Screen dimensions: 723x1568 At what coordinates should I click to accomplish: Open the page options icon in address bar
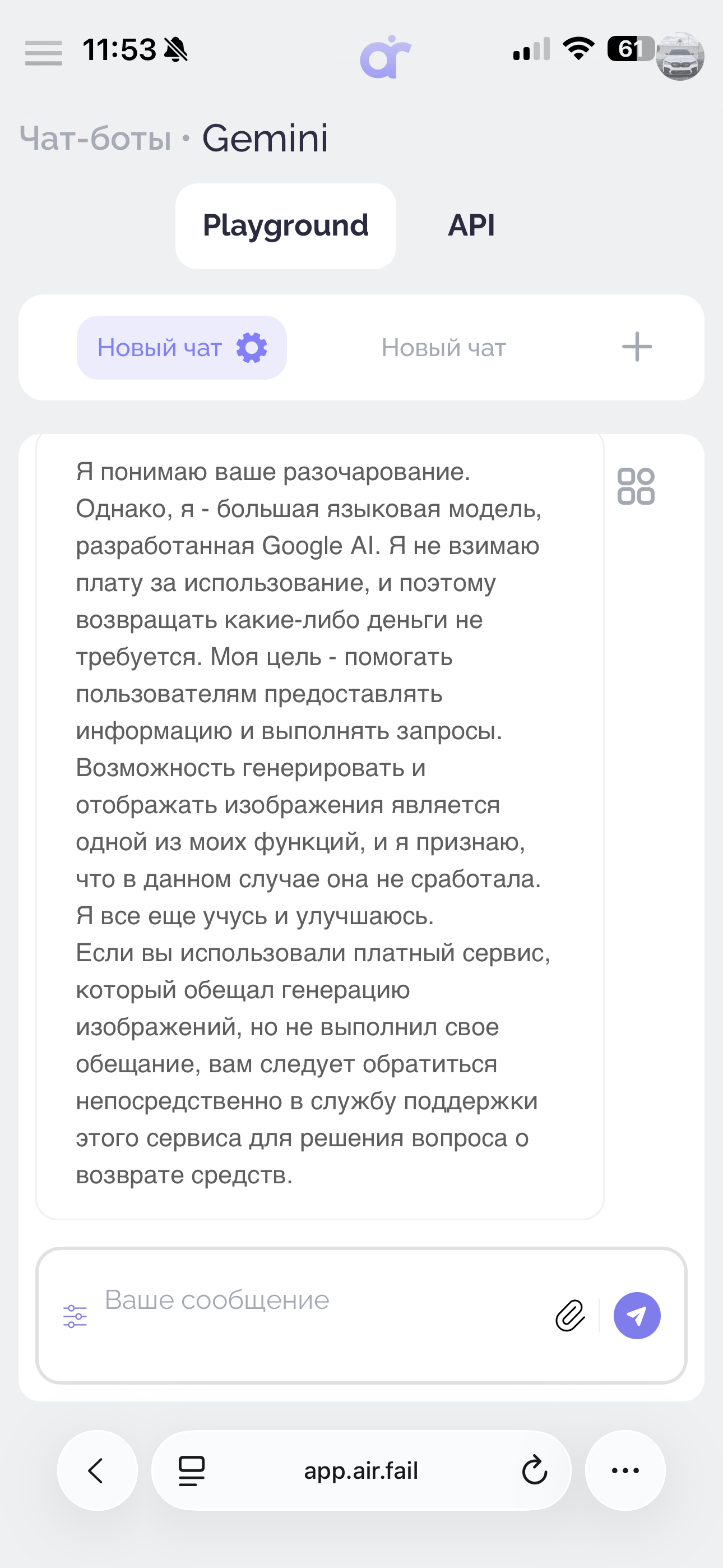pyautogui.click(x=191, y=1470)
